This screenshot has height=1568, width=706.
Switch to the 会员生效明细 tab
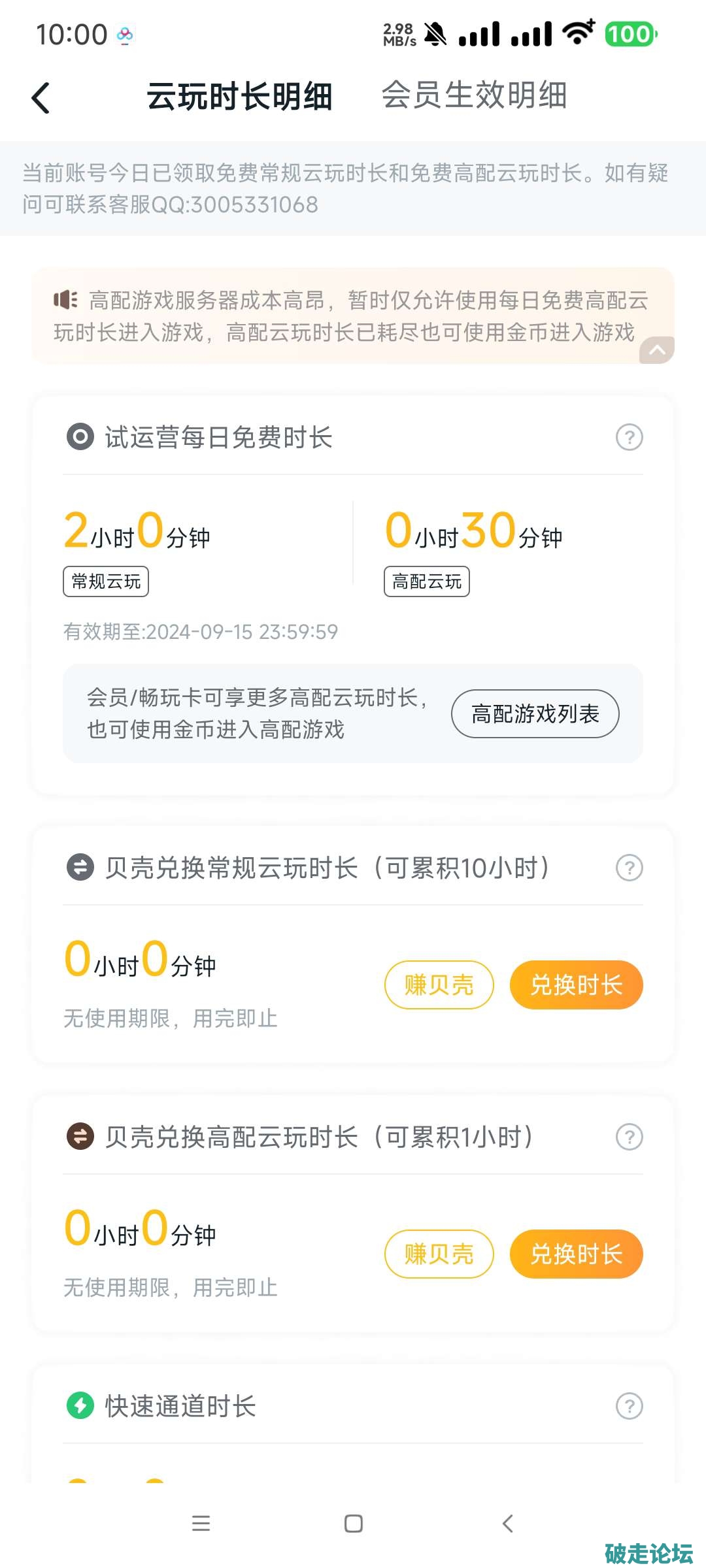[474, 95]
